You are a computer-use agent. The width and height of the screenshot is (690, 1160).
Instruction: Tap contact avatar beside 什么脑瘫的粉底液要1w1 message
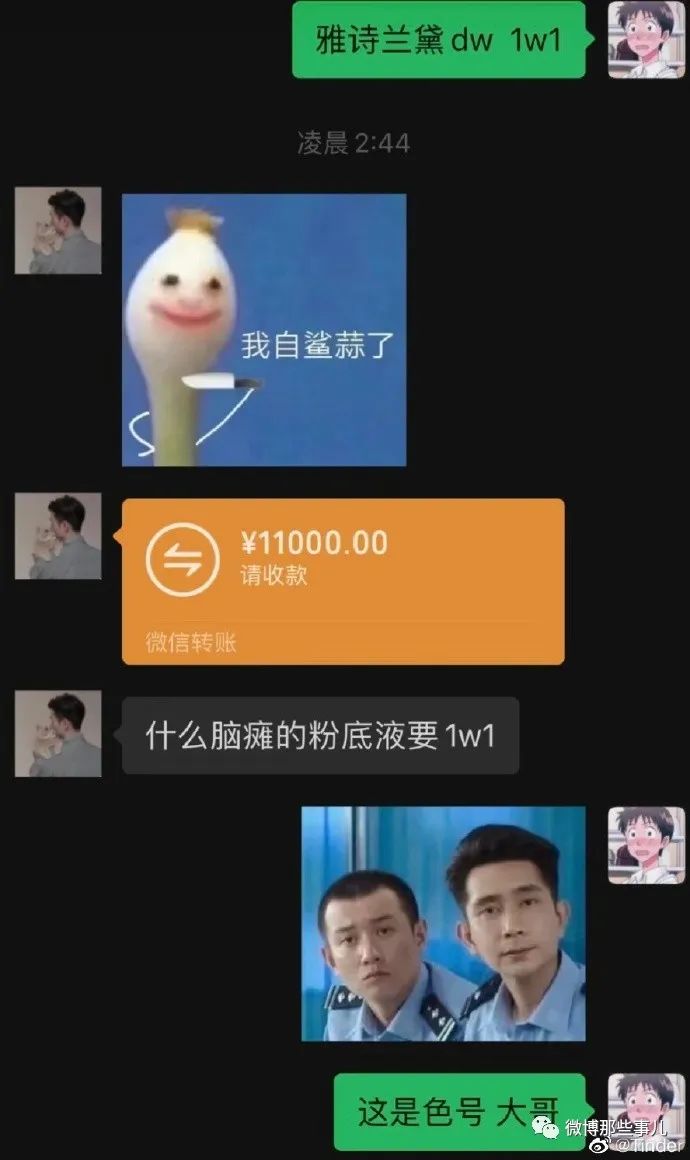(x=58, y=734)
